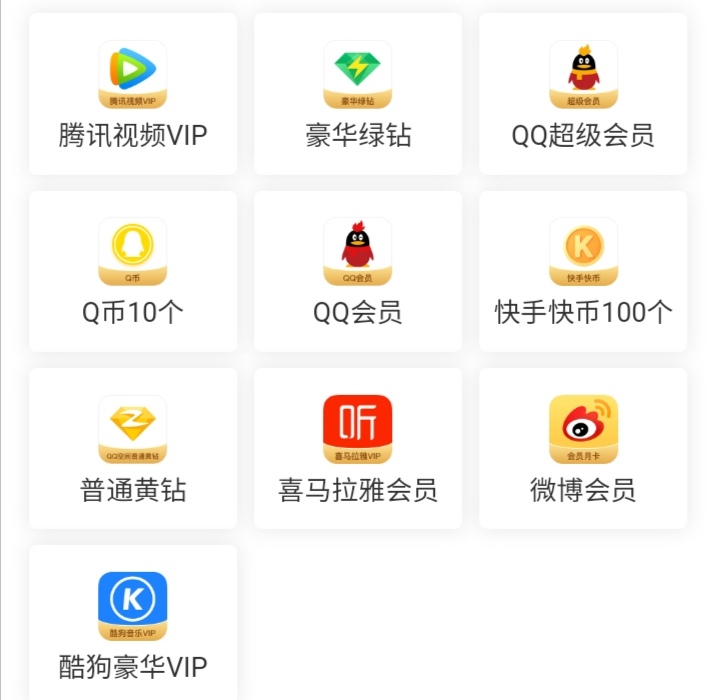
Task: Tap the Q币10个 tile
Action: [x=133, y=271]
